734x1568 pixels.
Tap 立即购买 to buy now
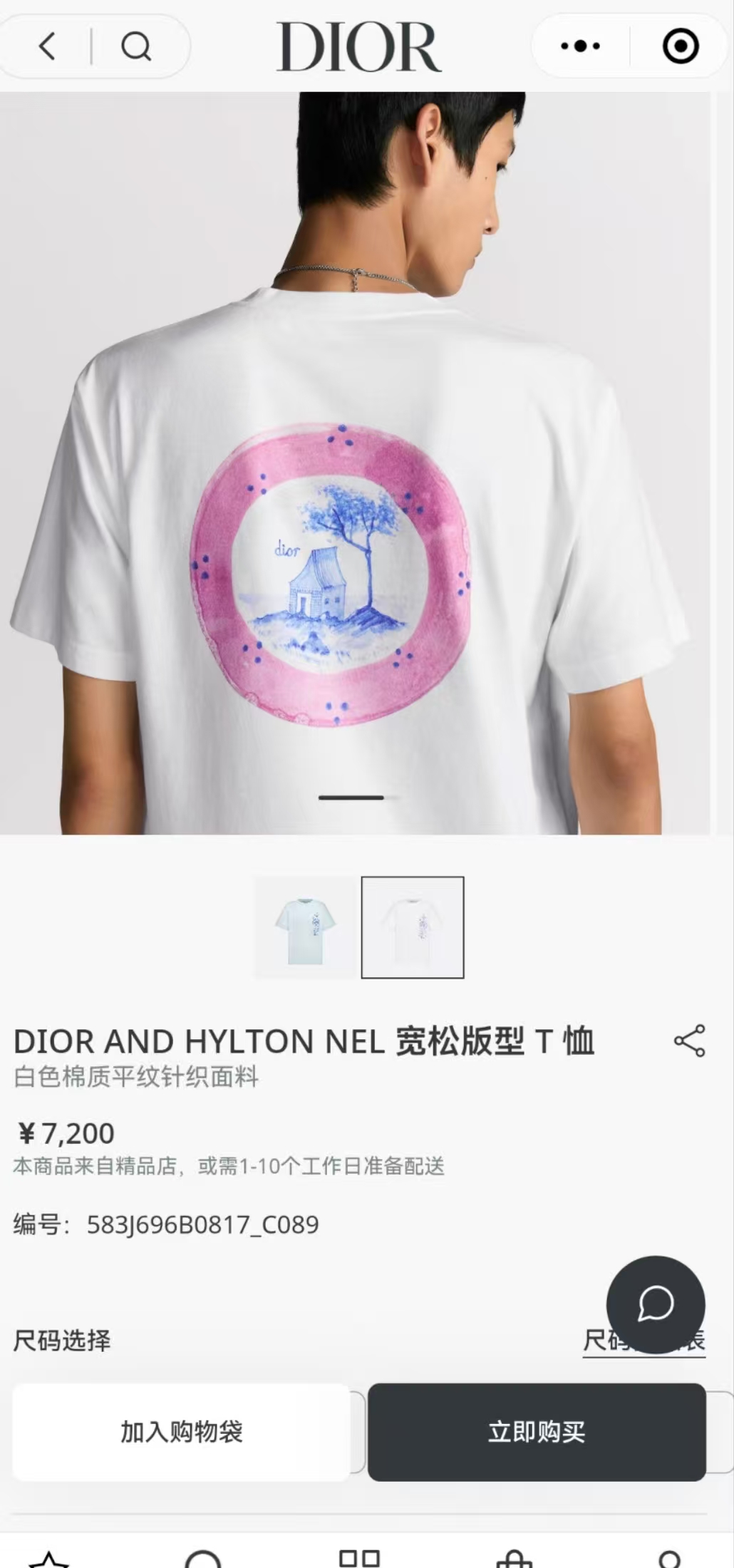tap(537, 1432)
